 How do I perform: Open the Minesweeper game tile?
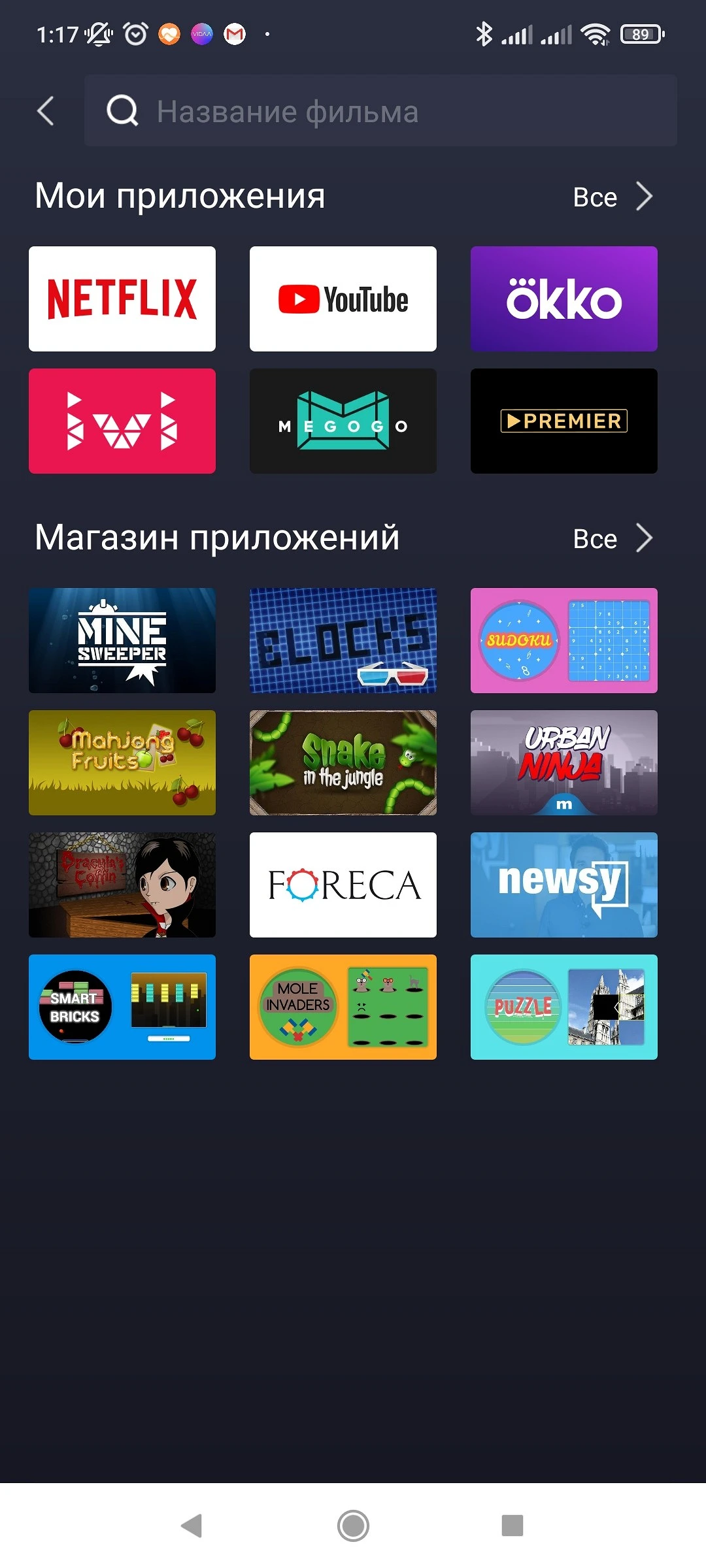point(122,640)
